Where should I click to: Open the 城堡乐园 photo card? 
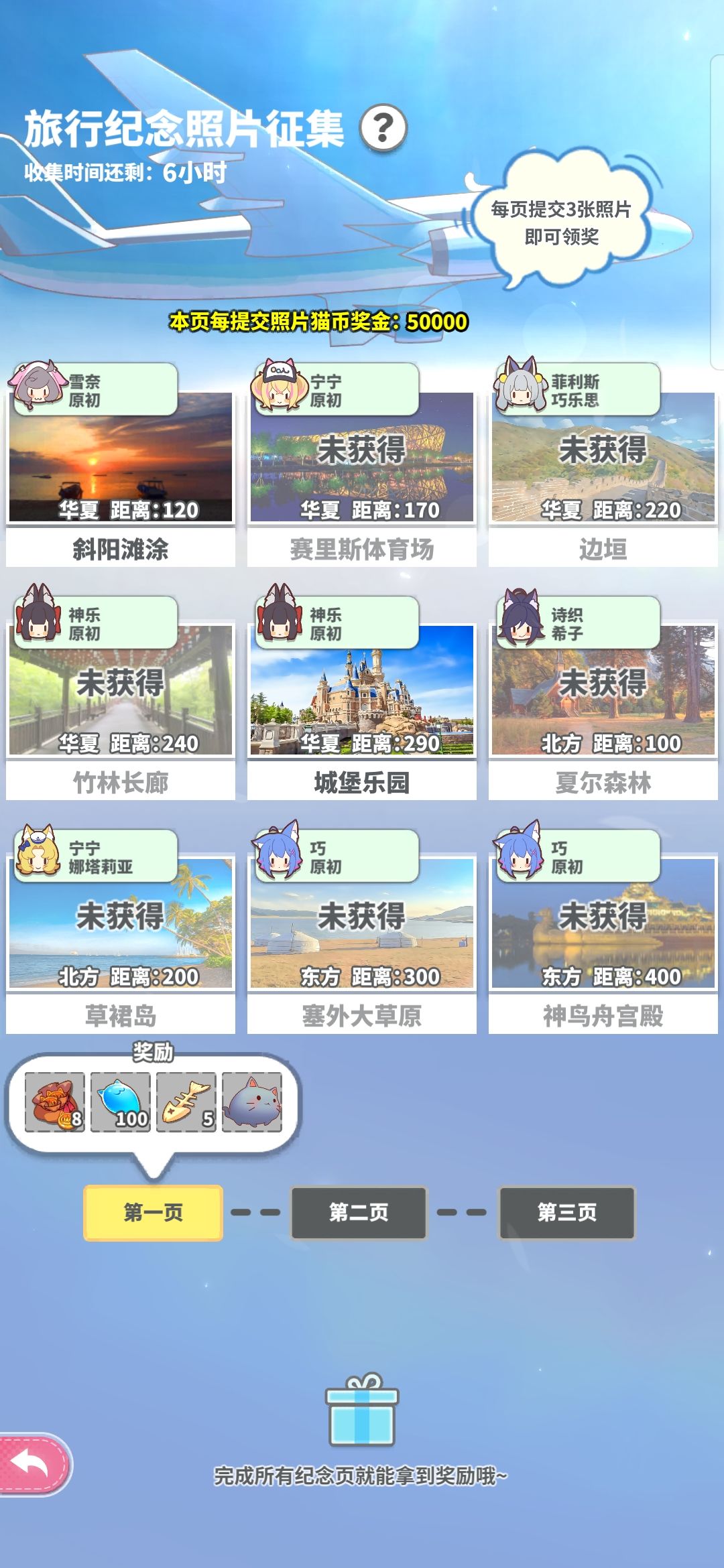pos(362,697)
